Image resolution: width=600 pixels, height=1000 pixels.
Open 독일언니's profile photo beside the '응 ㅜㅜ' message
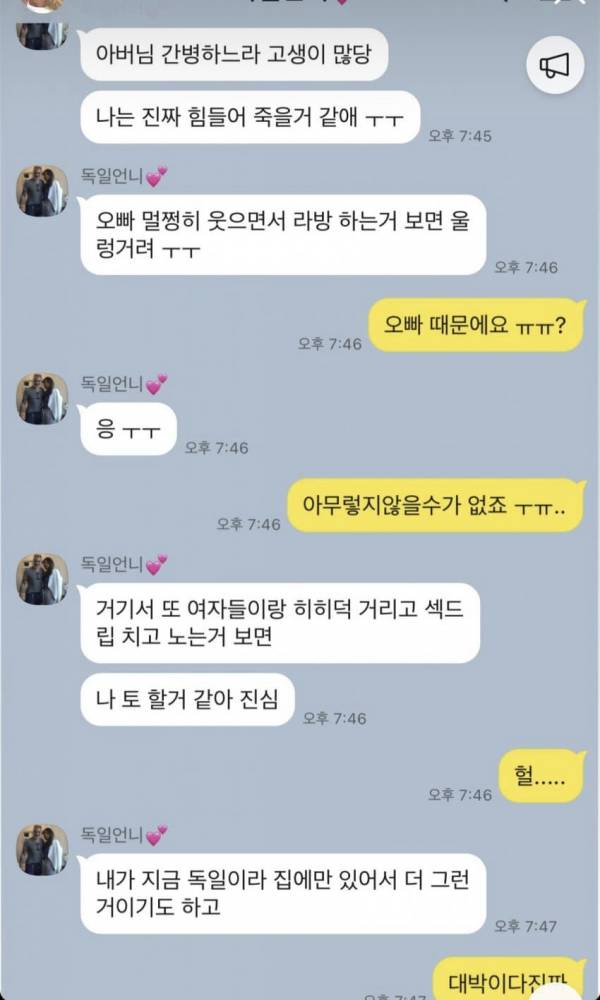coord(42,398)
